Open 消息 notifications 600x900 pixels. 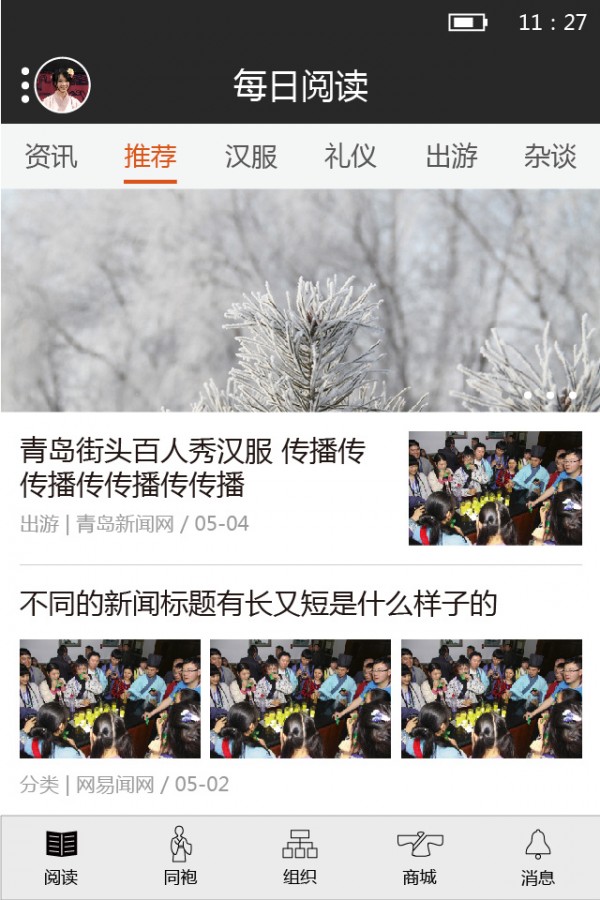[x=538, y=858]
